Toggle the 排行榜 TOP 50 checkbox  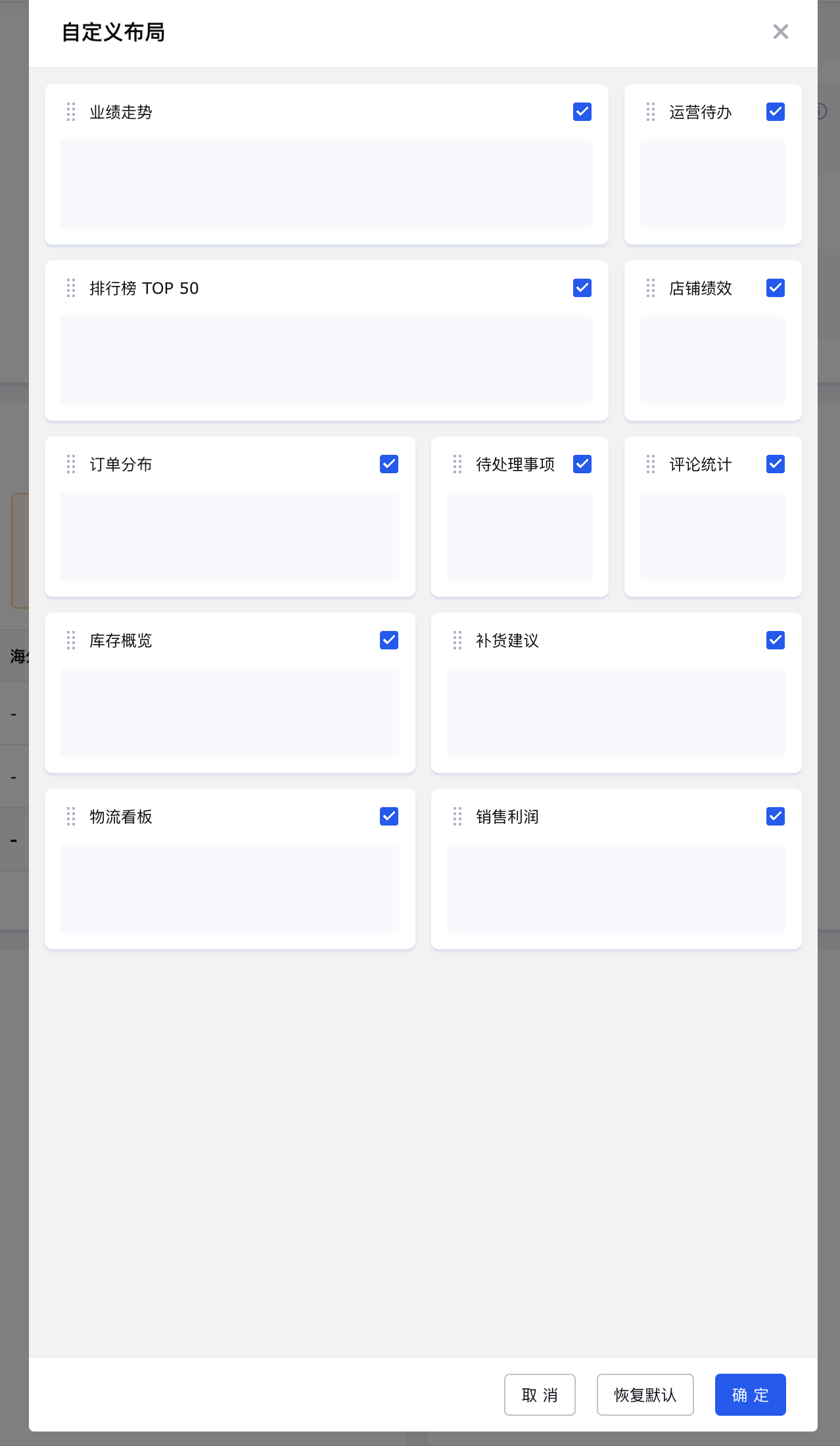(x=582, y=288)
